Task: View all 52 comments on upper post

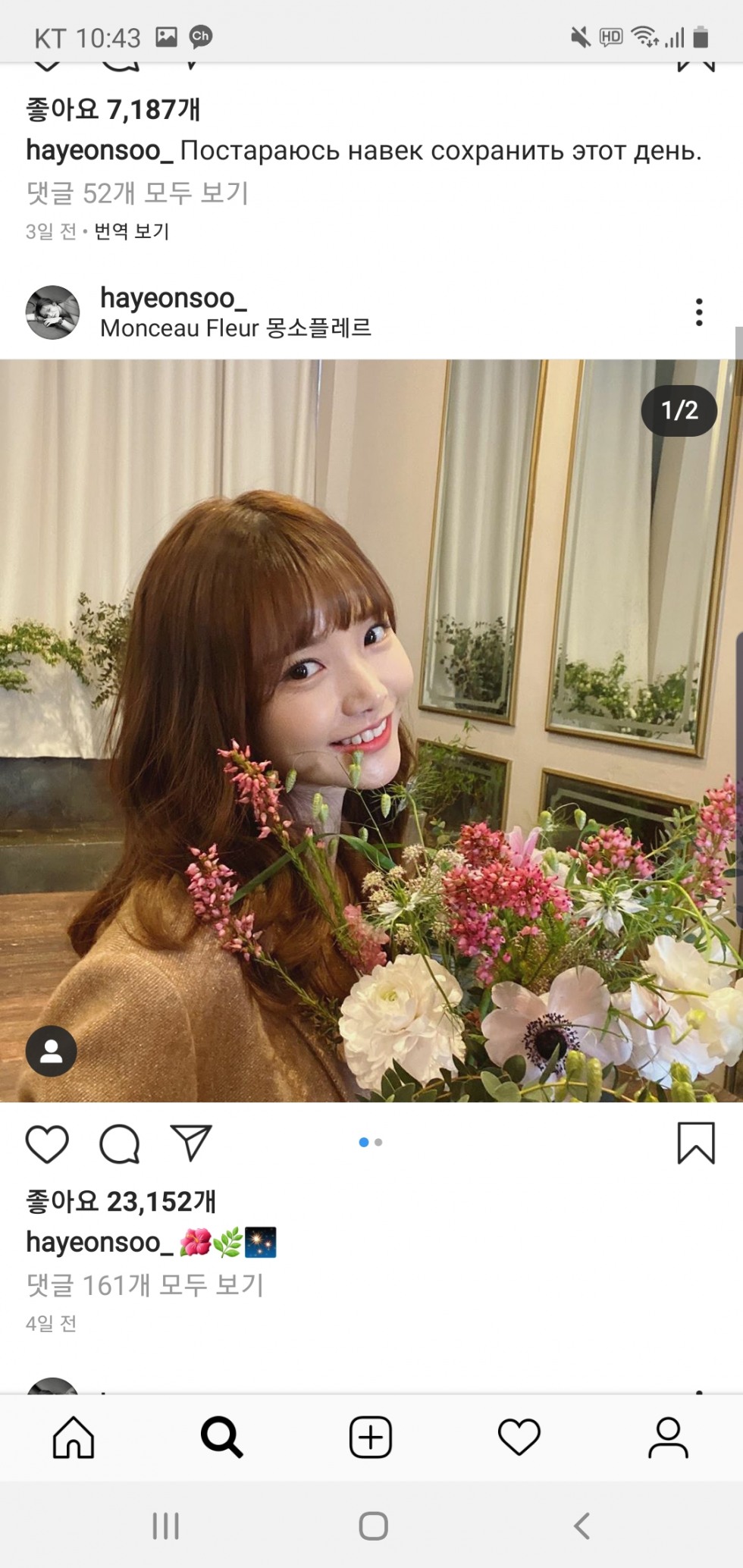Action: pyautogui.click(x=137, y=193)
